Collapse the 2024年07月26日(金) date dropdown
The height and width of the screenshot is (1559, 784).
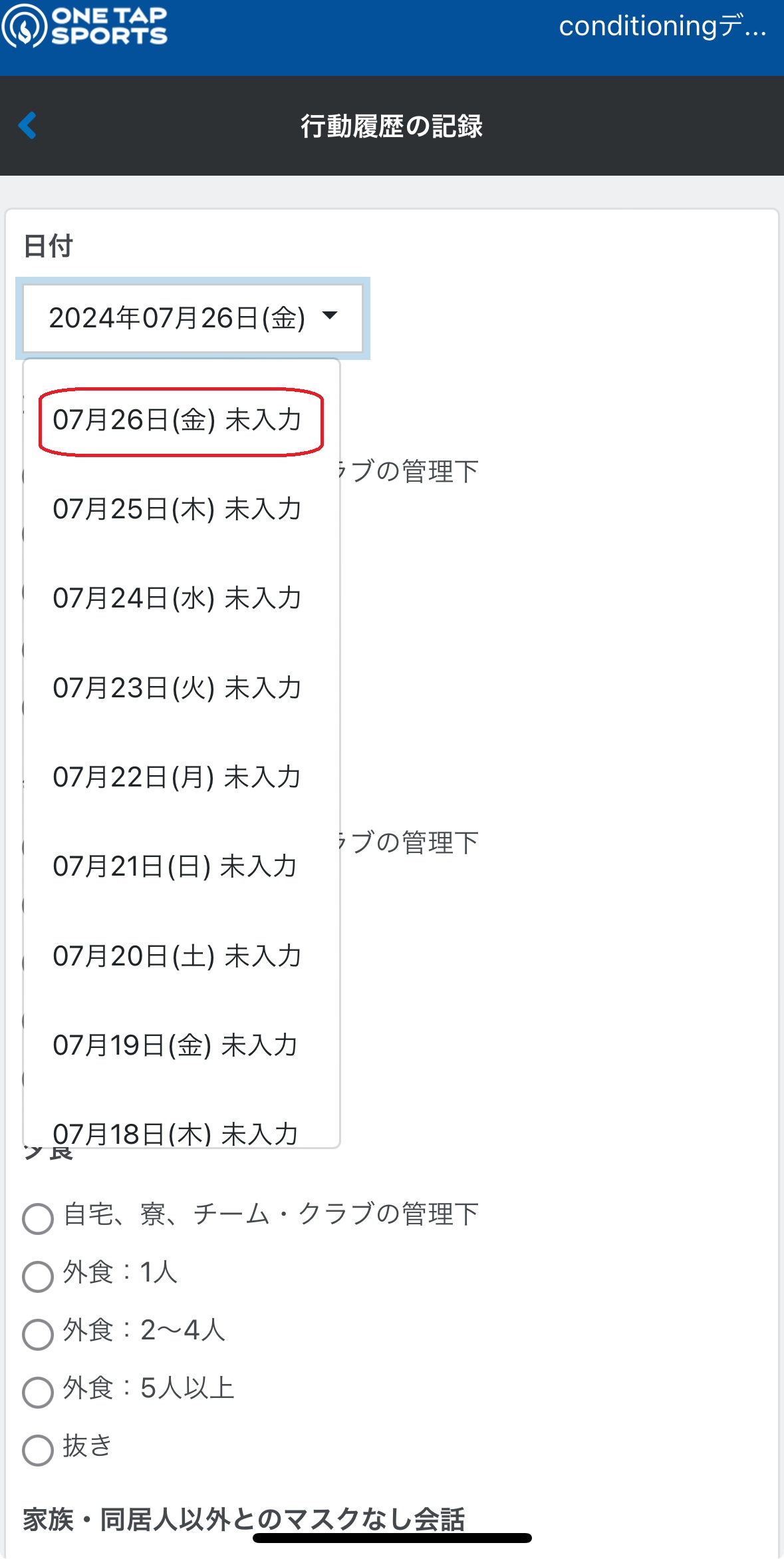pyautogui.click(x=193, y=318)
